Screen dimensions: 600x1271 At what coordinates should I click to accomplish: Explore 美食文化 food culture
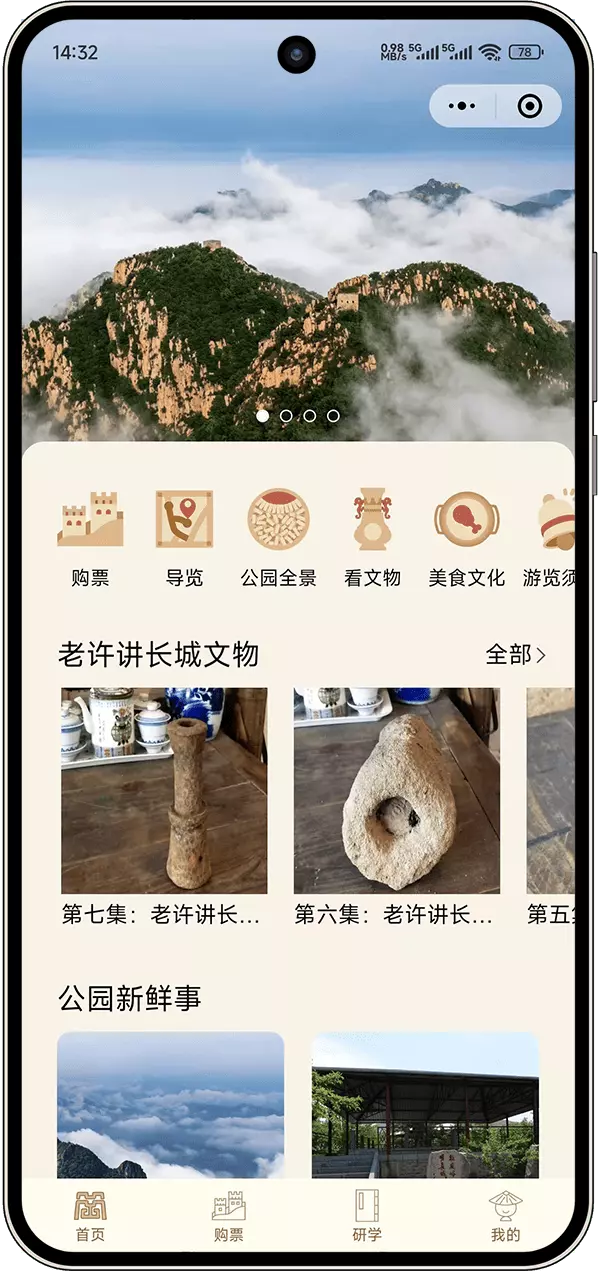click(466, 537)
